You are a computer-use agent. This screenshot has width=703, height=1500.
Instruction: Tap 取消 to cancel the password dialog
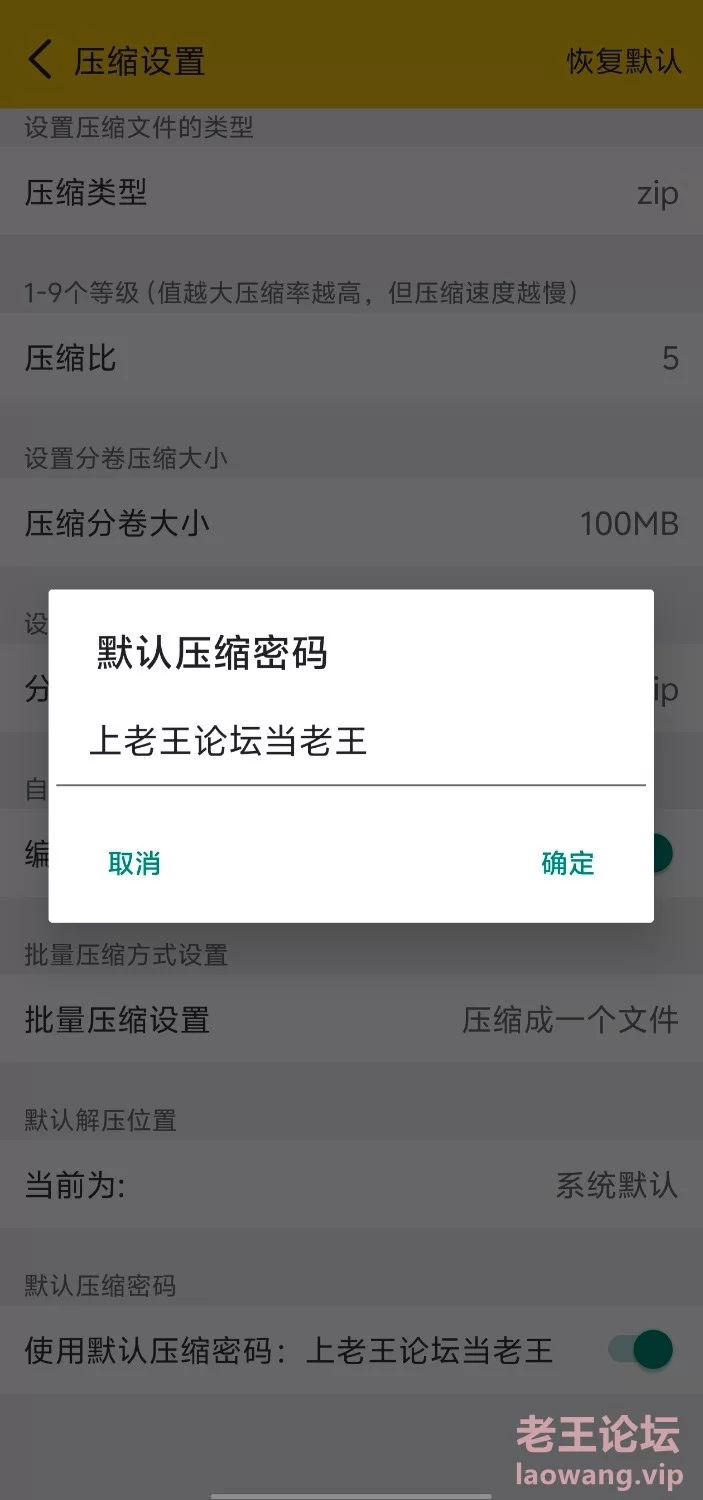click(134, 863)
